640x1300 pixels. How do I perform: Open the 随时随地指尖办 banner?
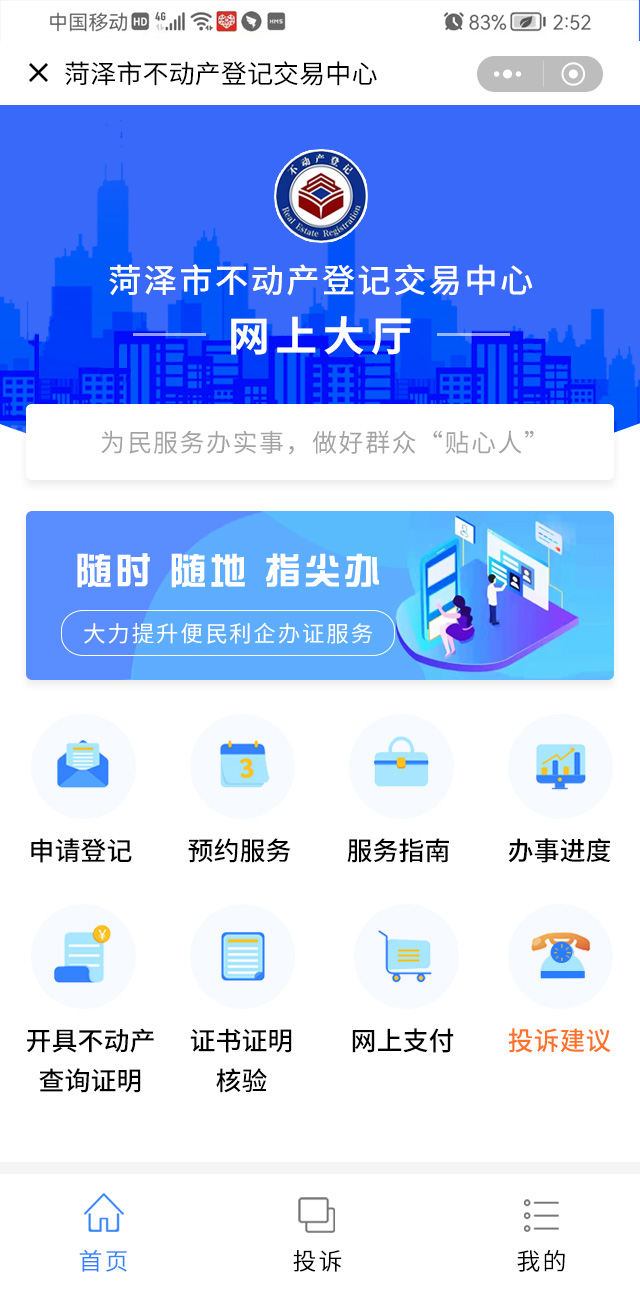tap(320, 595)
